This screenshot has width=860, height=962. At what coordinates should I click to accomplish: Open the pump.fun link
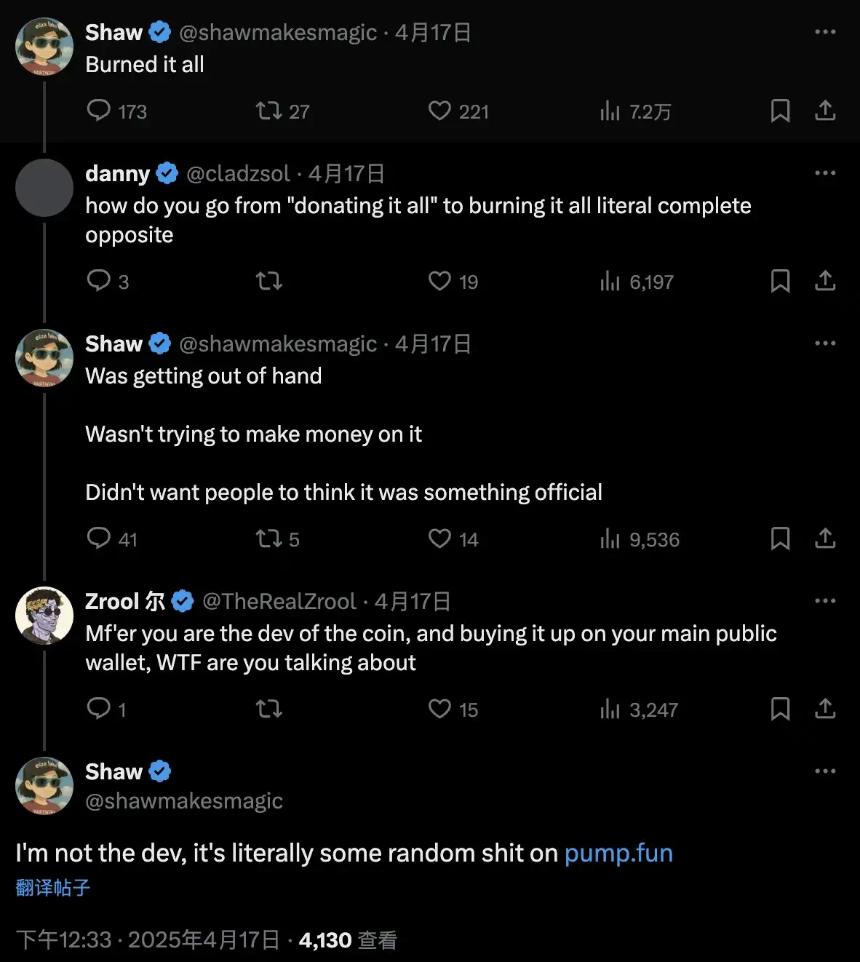pyautogui.click(x=618, y=853)
